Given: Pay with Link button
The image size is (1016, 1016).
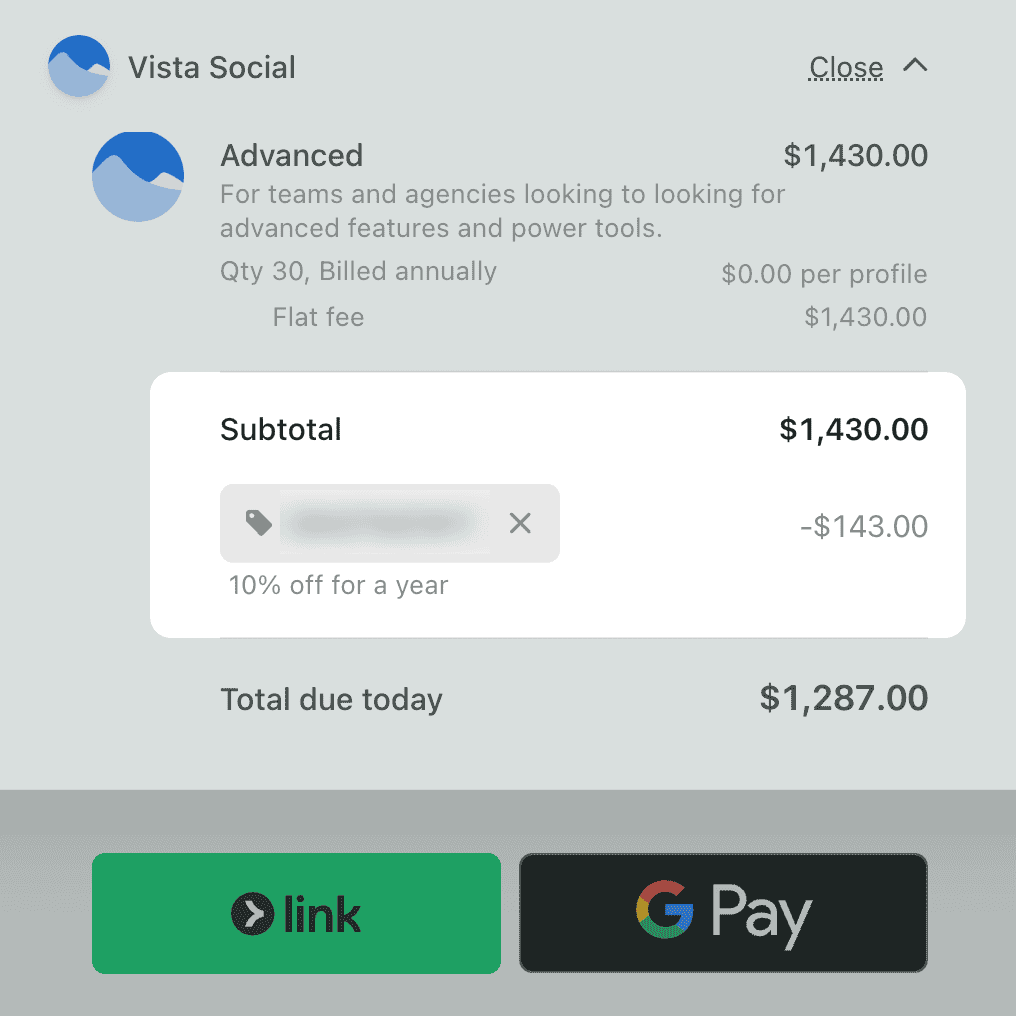Looking at the screenshot, I should (x=296, y=913).
